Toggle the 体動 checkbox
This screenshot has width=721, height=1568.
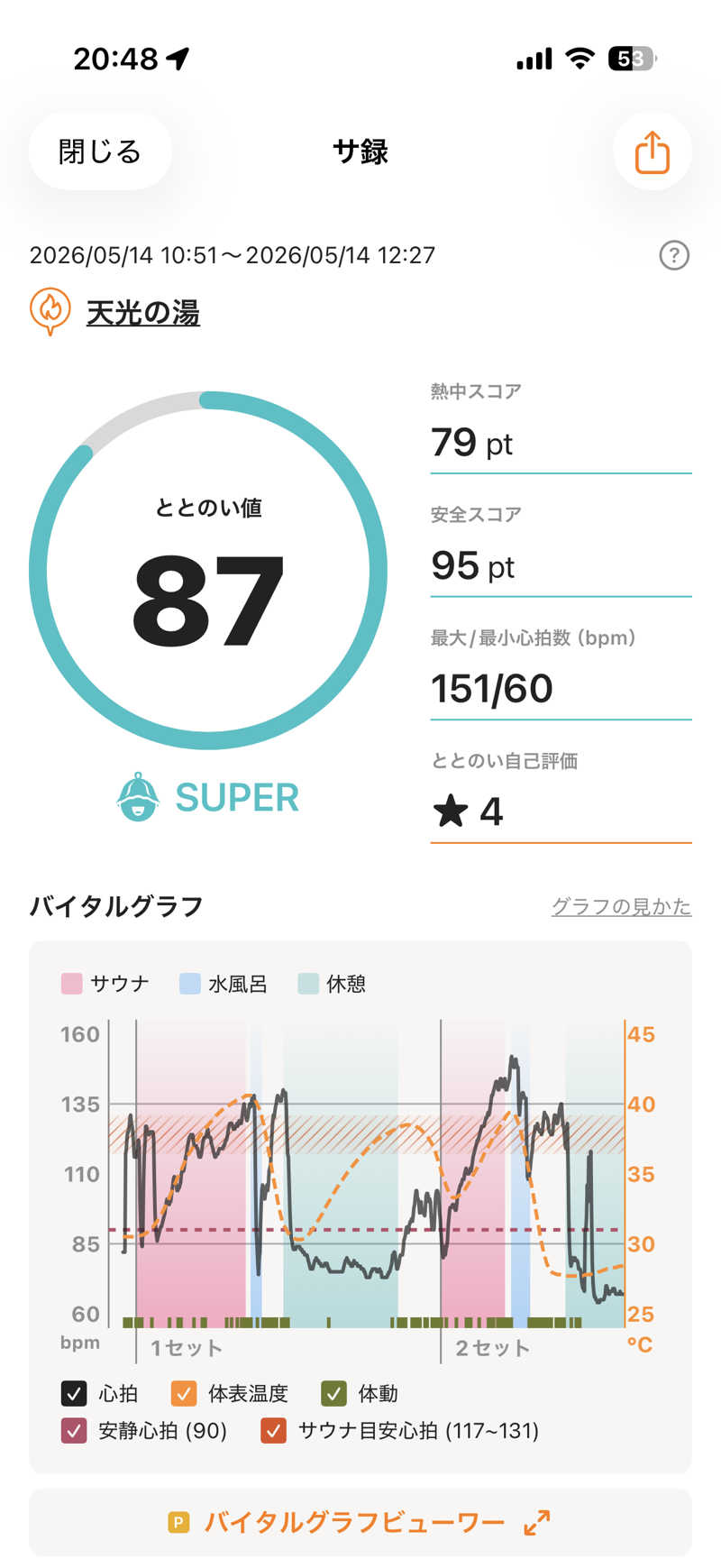pos(334,1393)
